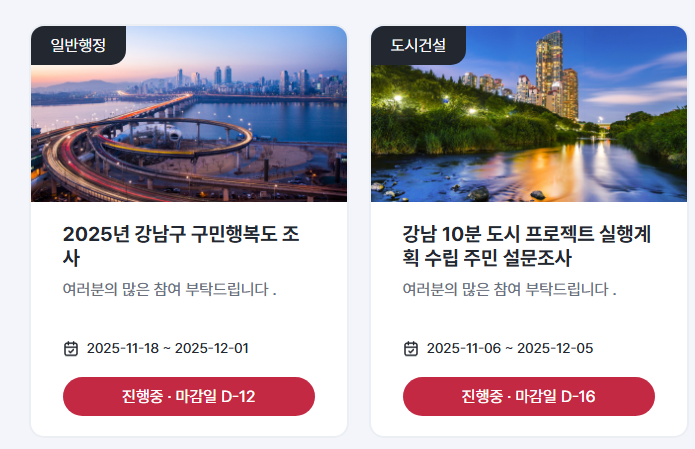Tap the 진행중 · 마감일 D-12 button

(189, 396)
